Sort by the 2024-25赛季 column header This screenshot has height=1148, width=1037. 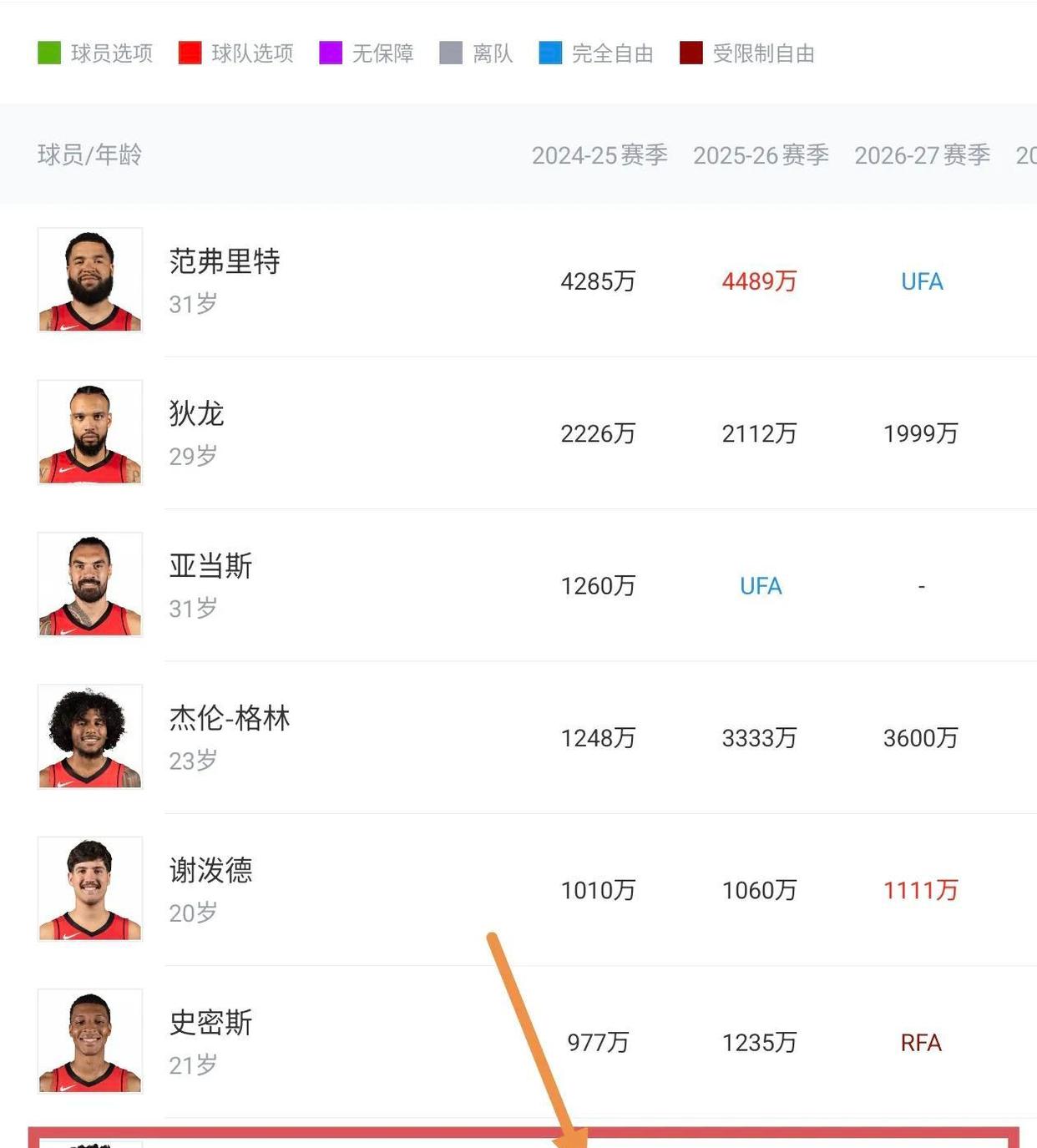pos(599,155)
